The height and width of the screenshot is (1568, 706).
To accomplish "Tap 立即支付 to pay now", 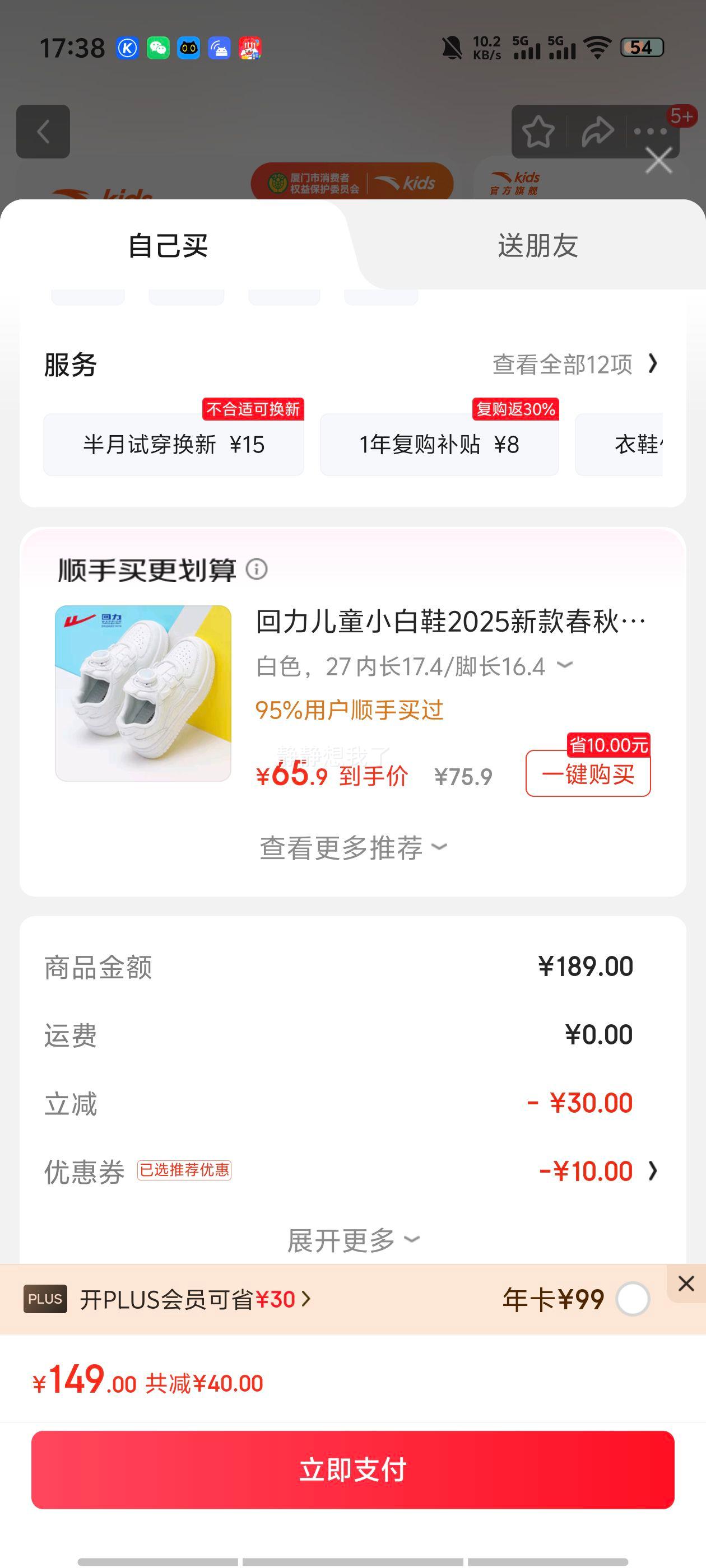I will click(352, 1469).
